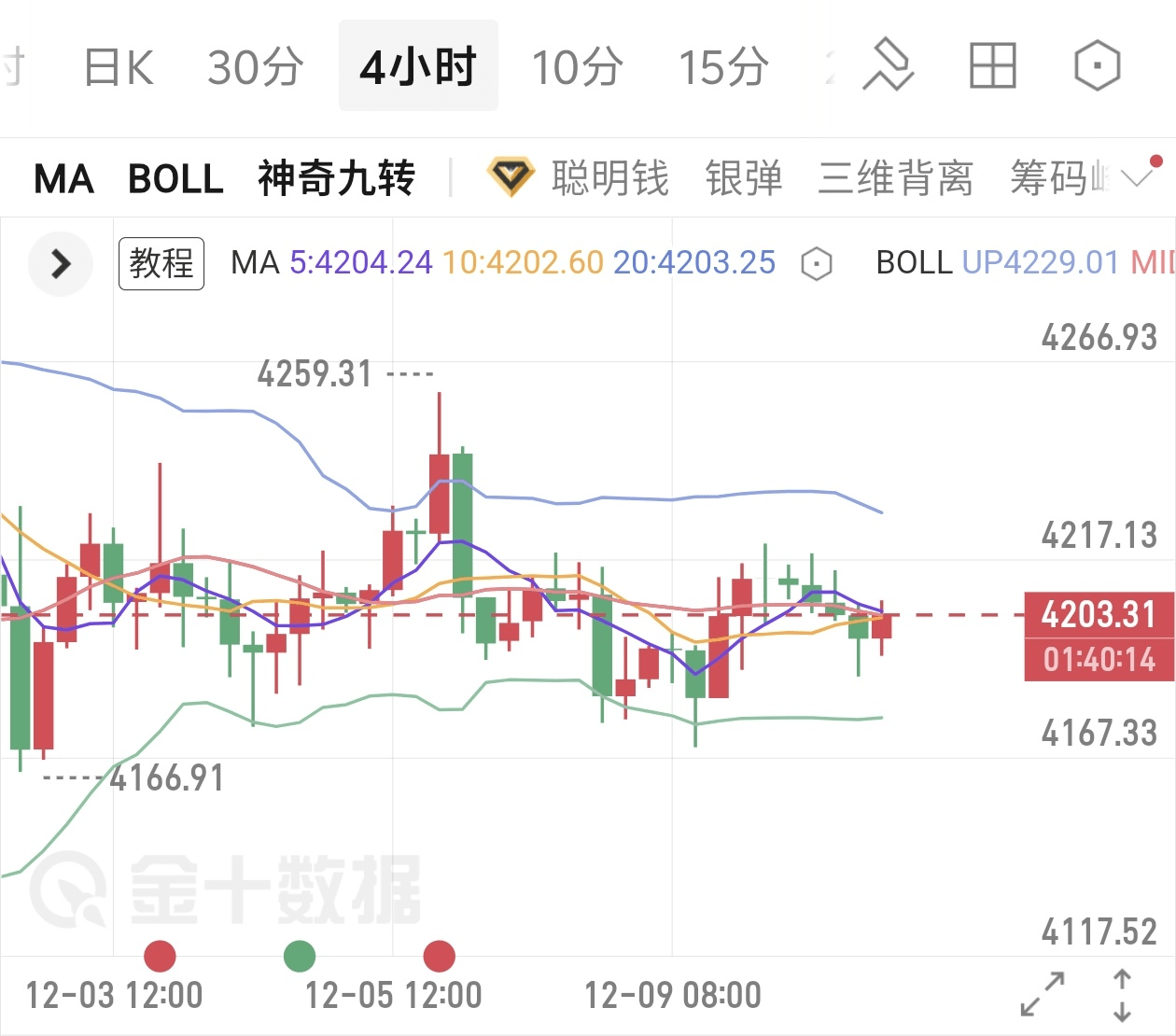Viewport: 1176px width, 1036px height.
Task: Expand chart to full screen
Action: tap(1043, 994)
